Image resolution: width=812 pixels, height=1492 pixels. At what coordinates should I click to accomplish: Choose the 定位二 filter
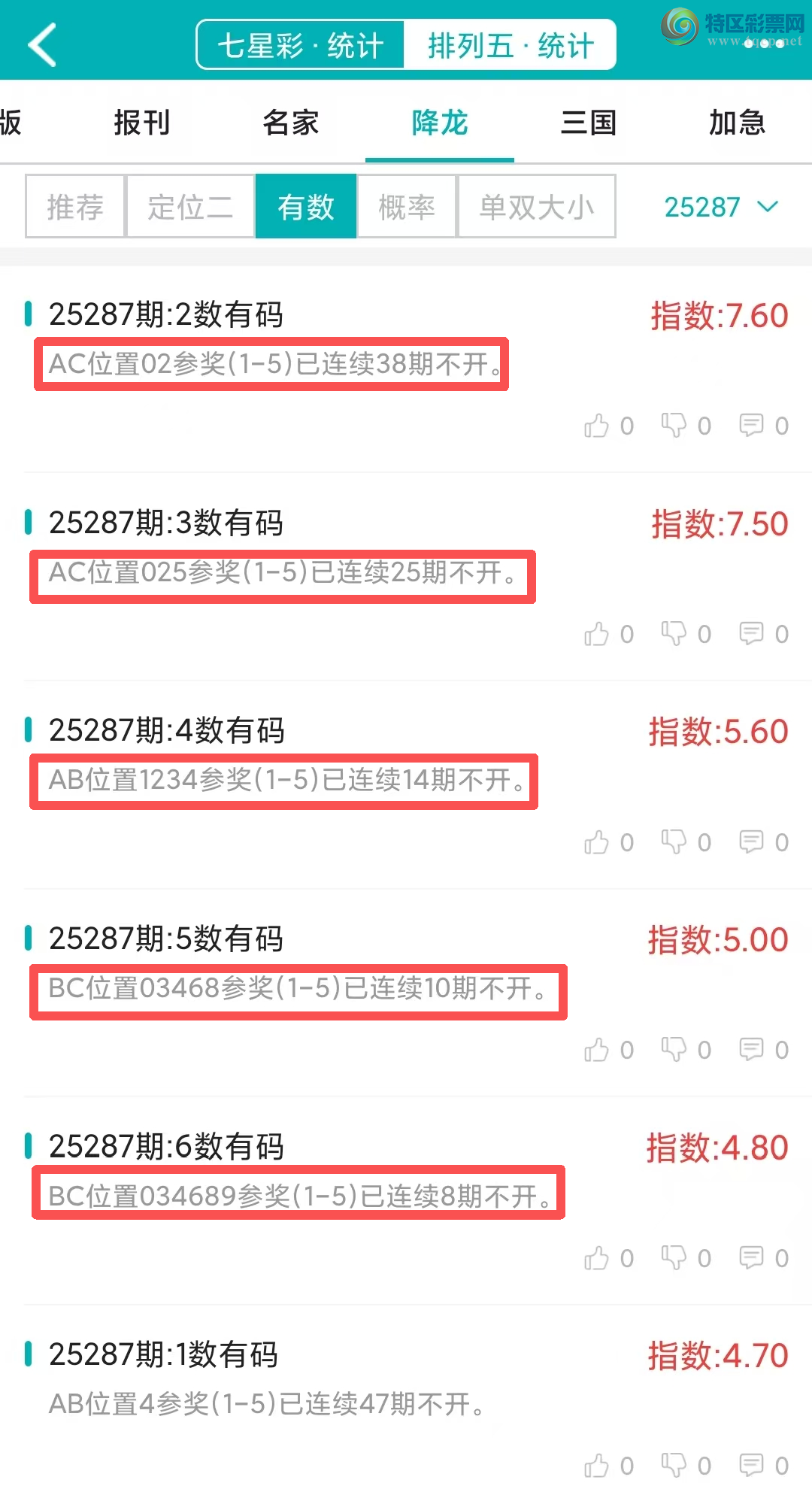(190, 207)
